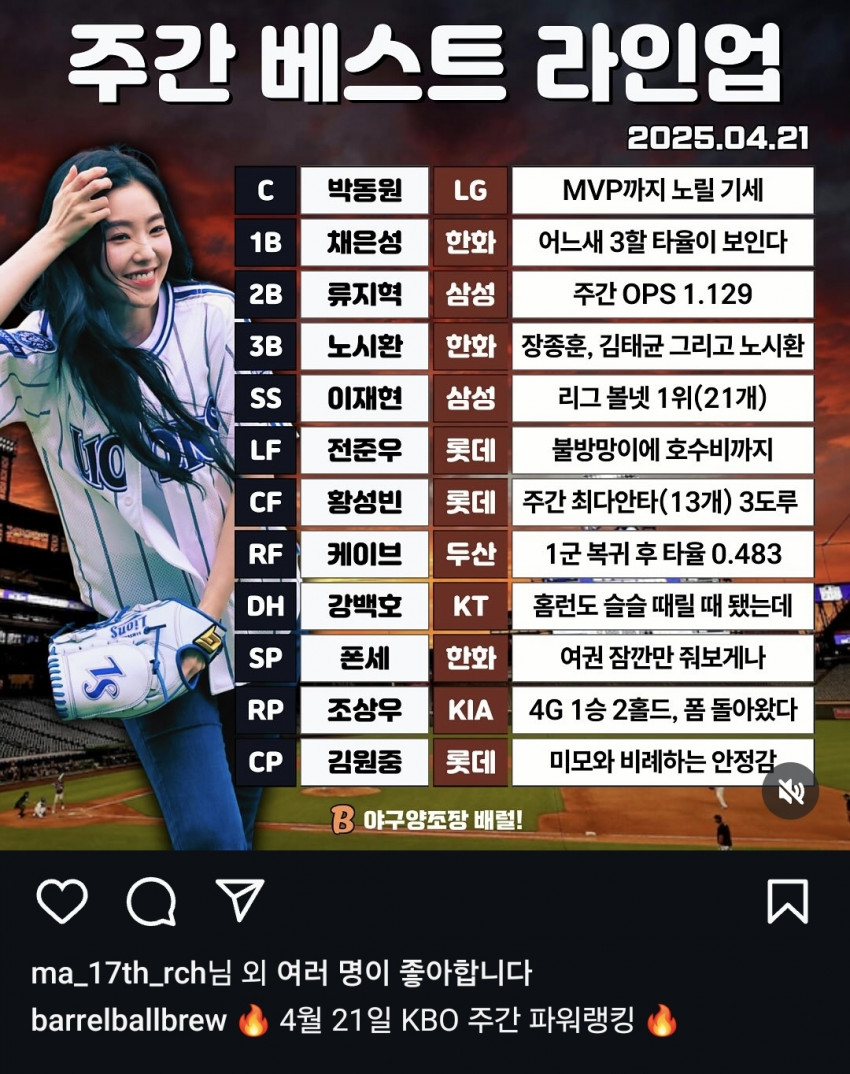Open the comments on this post
This screenshot has height=1074, width=850.
pyautogui.click(x=151, y=902)
